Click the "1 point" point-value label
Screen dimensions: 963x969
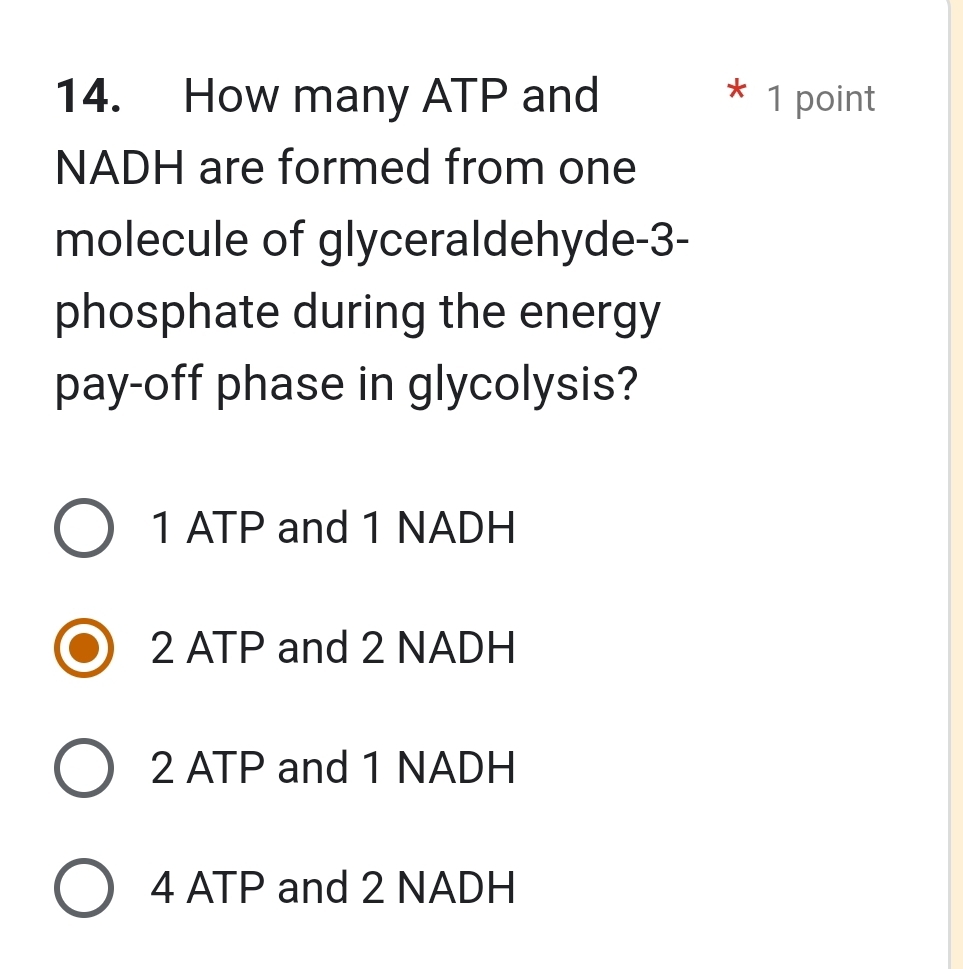(x=820, y=98)
